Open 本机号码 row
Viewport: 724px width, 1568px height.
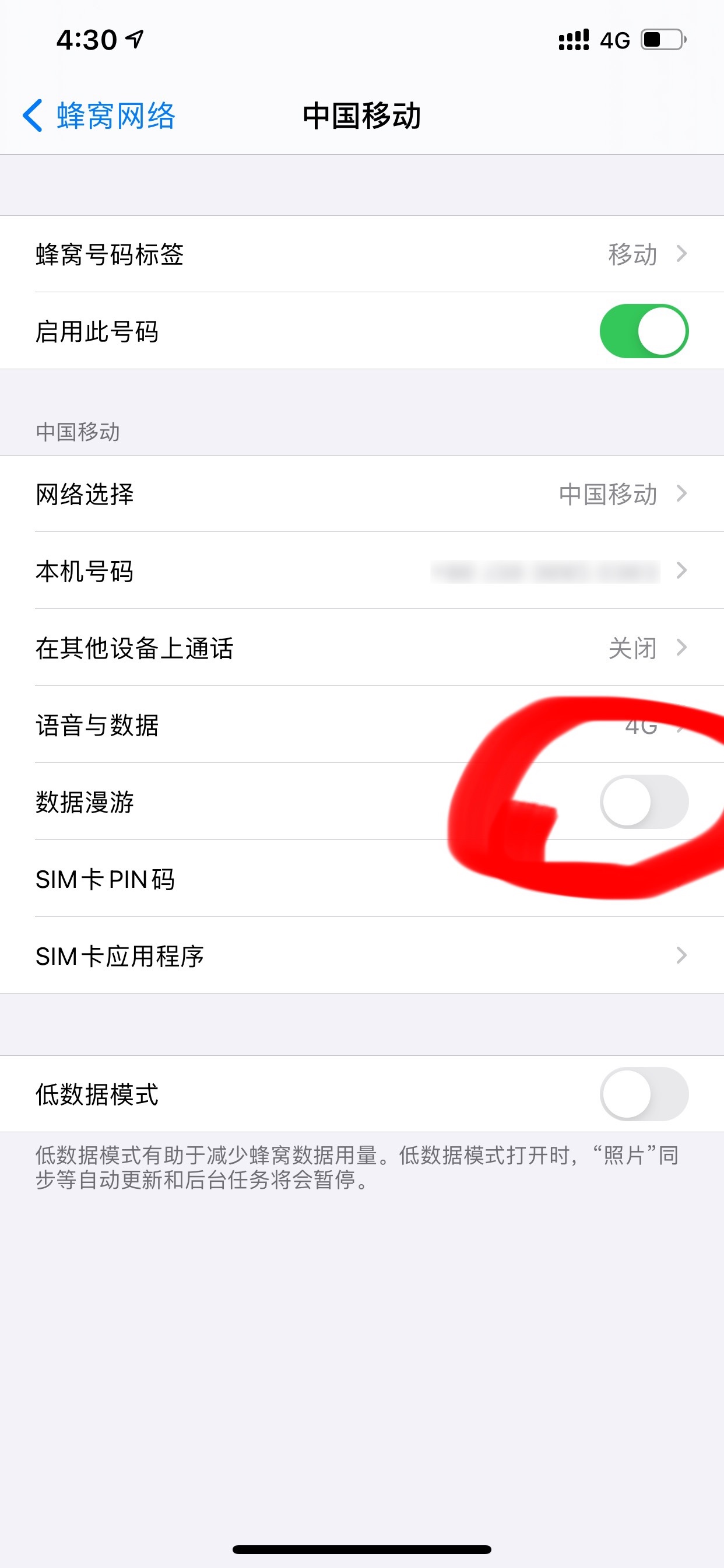[361, 571]
